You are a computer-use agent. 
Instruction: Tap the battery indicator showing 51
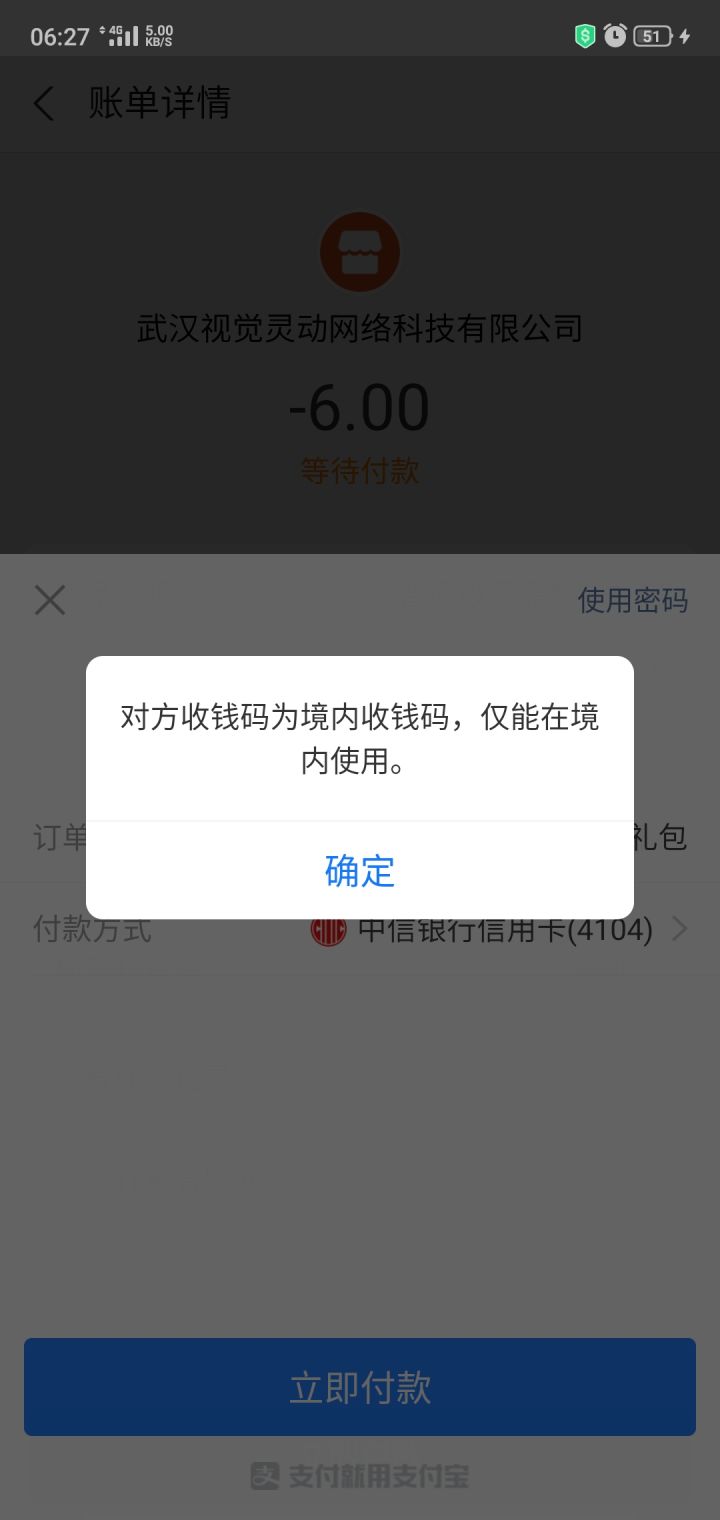coord(651,34)
